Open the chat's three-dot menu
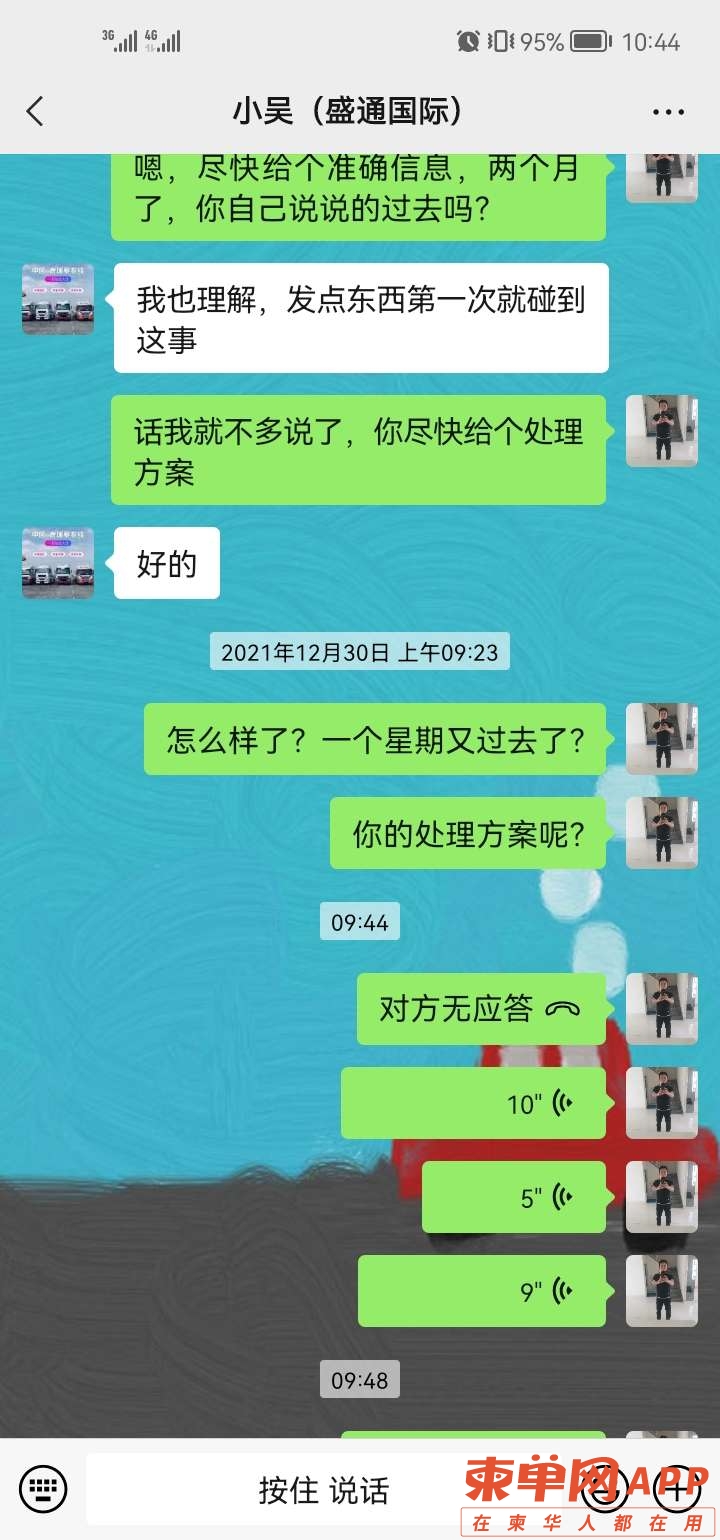This screenshot has height=1540, width=720. tap(668, 112)
